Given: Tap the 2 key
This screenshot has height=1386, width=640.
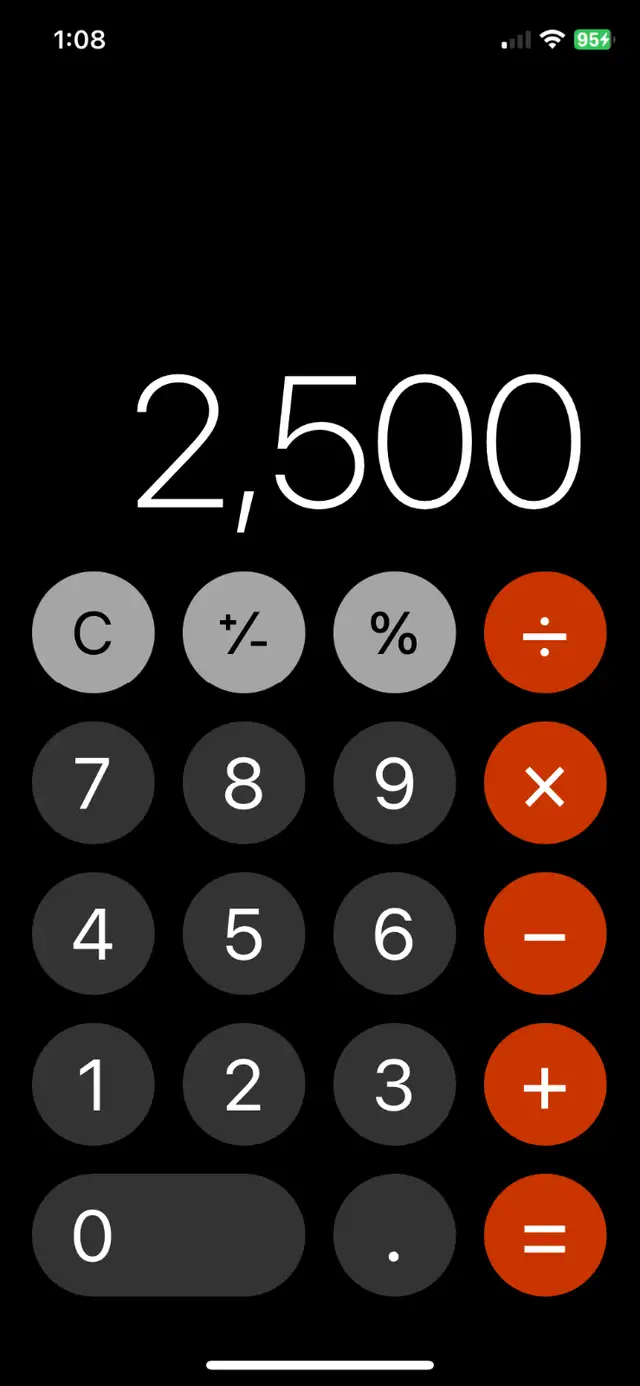Looking at the screenshot, I should coord(244,1085).
